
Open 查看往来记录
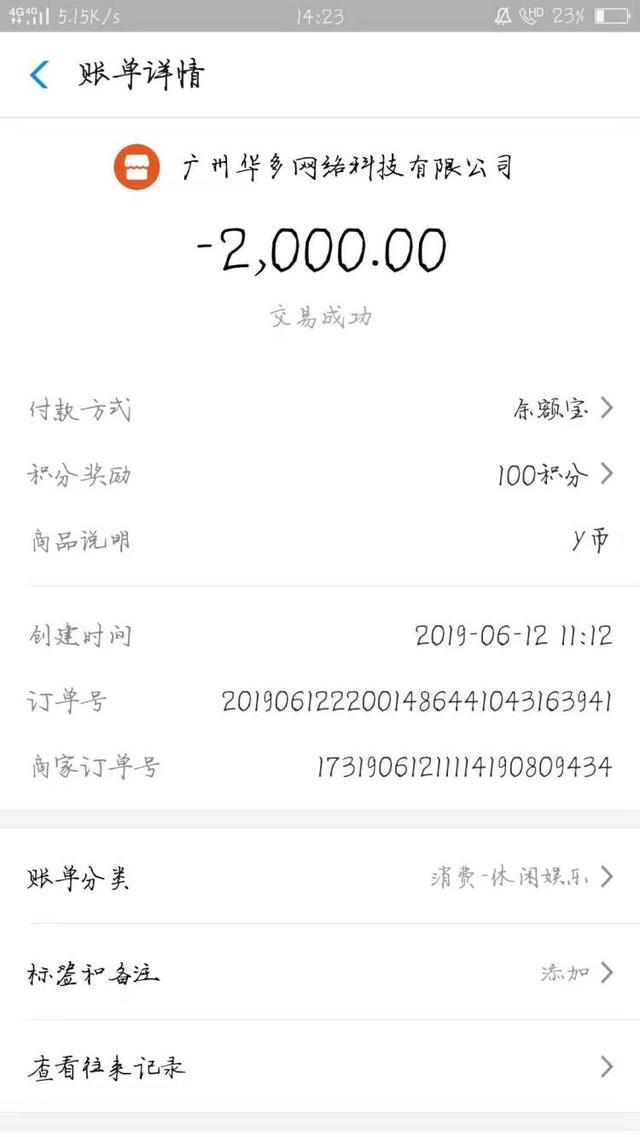(x=320, y=1067)
